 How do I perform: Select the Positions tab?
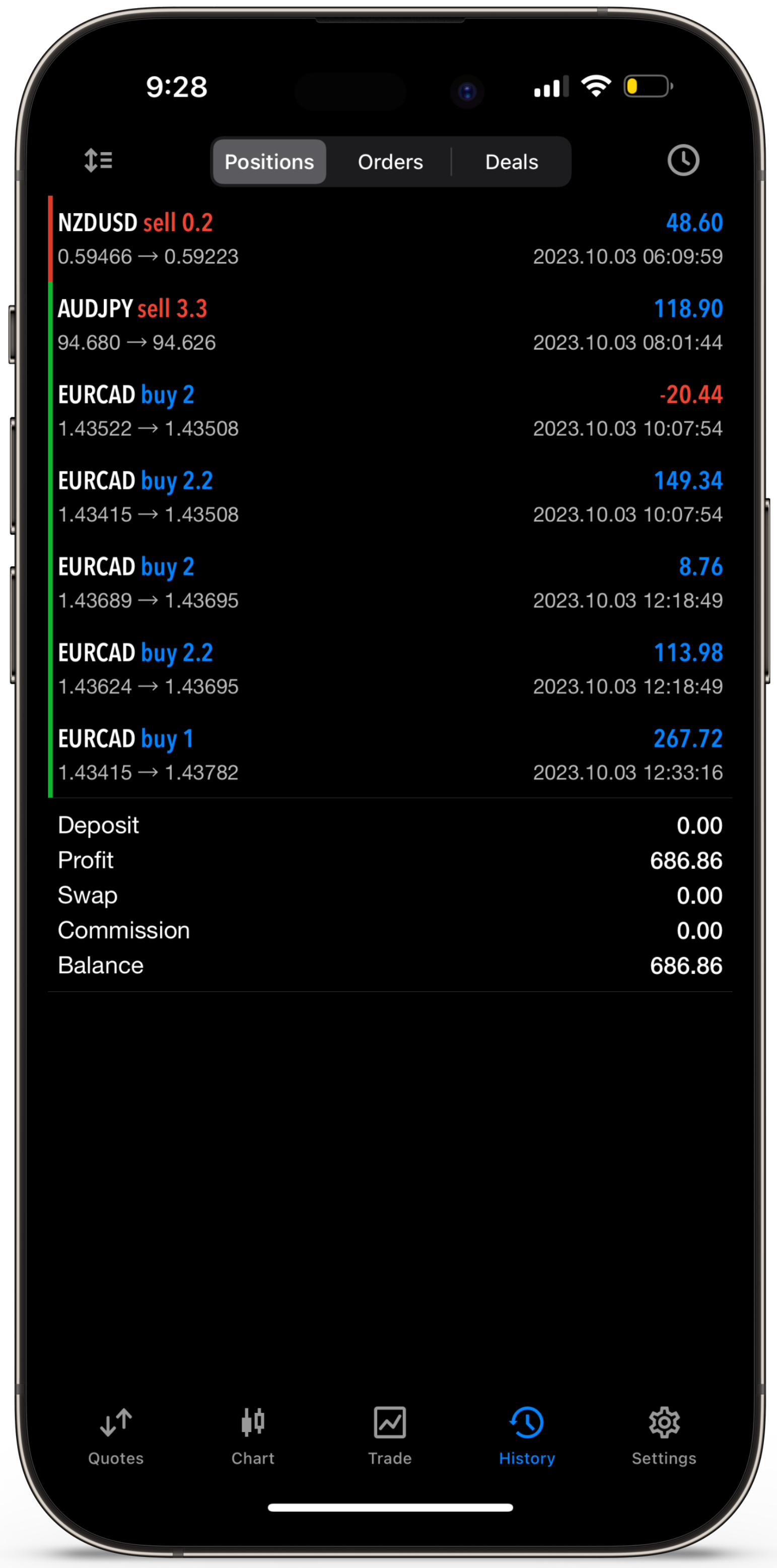coord(268,161)
